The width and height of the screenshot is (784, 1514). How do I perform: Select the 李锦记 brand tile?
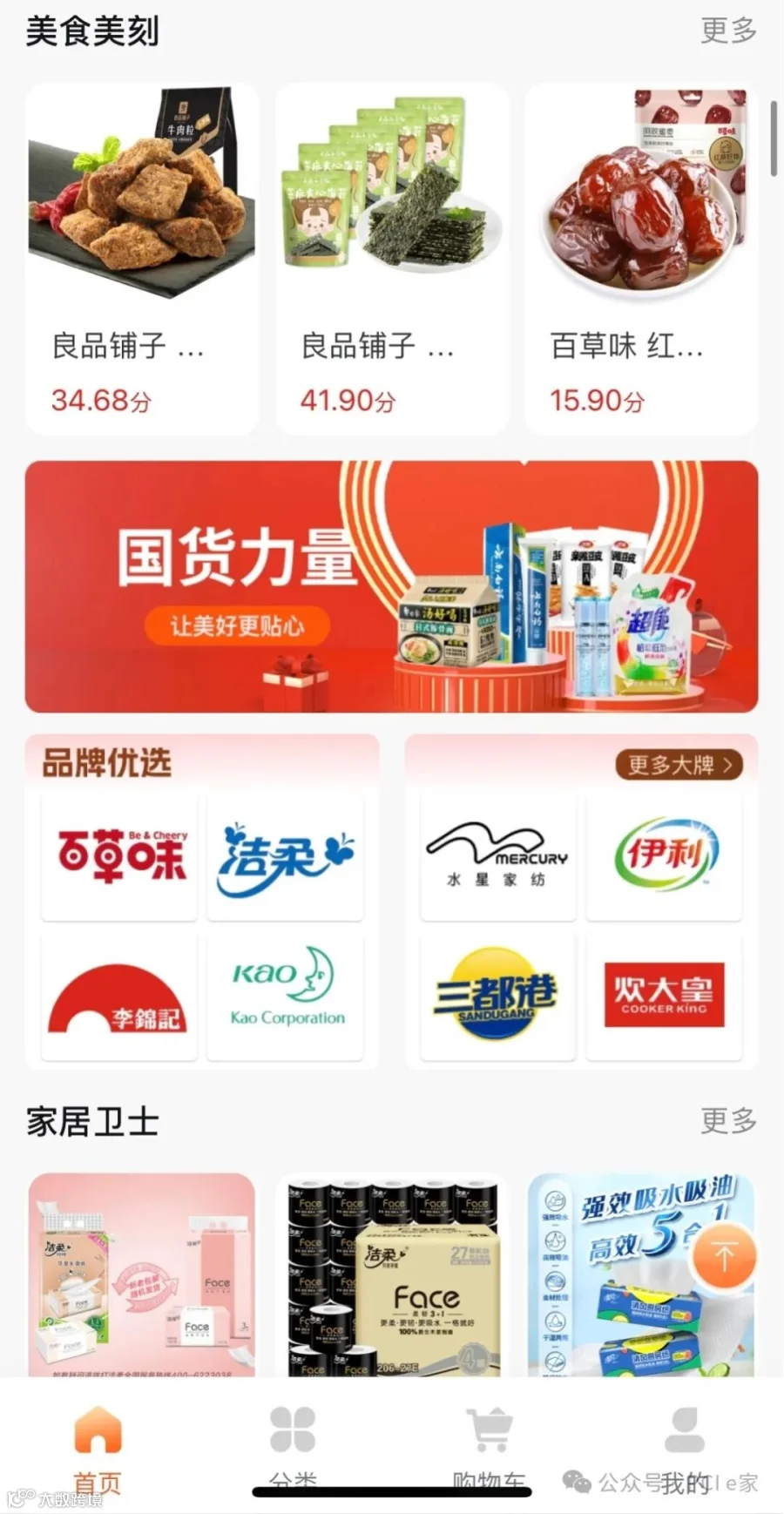click(119, 997)
